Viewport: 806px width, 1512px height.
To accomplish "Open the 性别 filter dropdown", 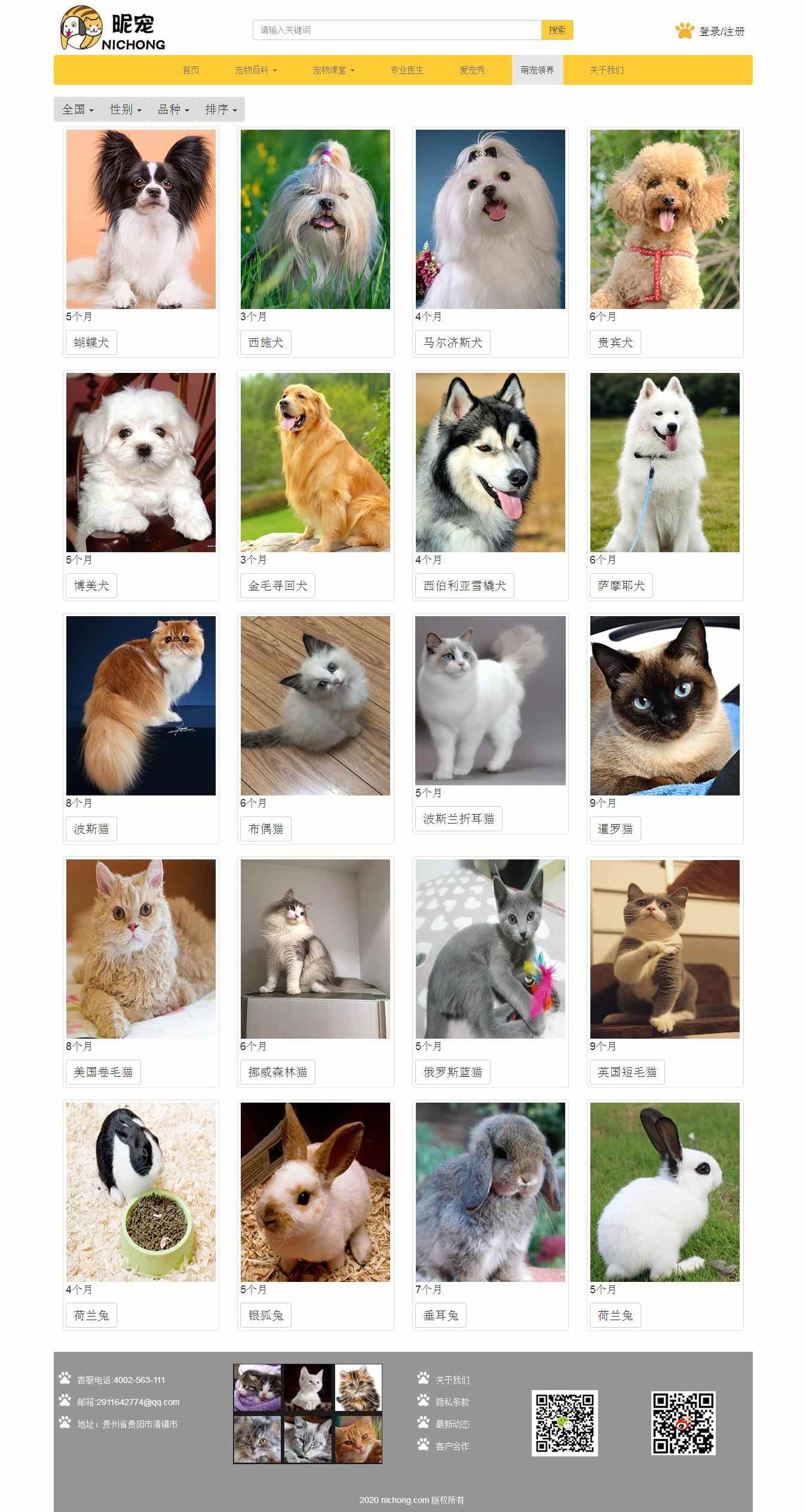I will tap(125, 109).
